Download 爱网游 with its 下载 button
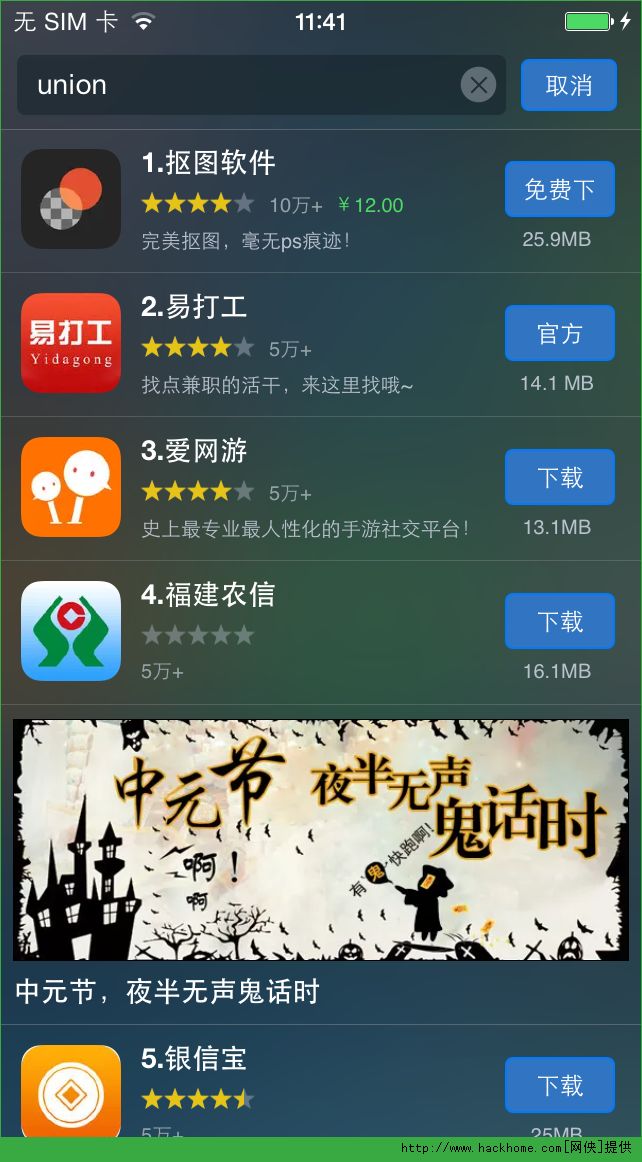The width and height of the screenshot is (642, 1162). (559, 477)
